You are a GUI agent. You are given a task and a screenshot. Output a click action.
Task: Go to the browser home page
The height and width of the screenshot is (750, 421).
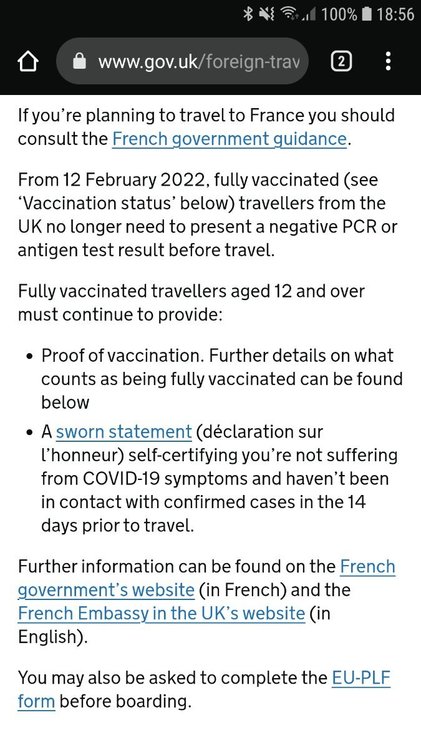point(28,61)
